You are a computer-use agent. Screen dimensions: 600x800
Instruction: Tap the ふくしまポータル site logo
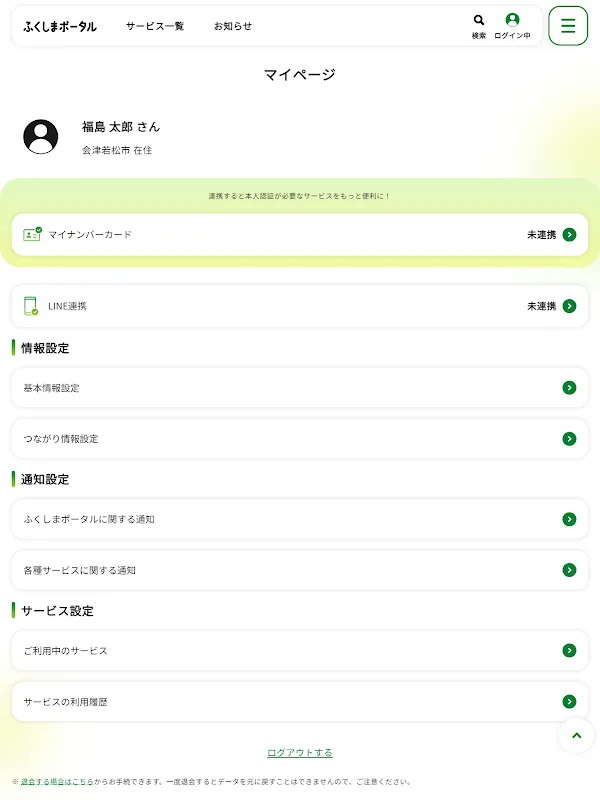click(60, 26)
